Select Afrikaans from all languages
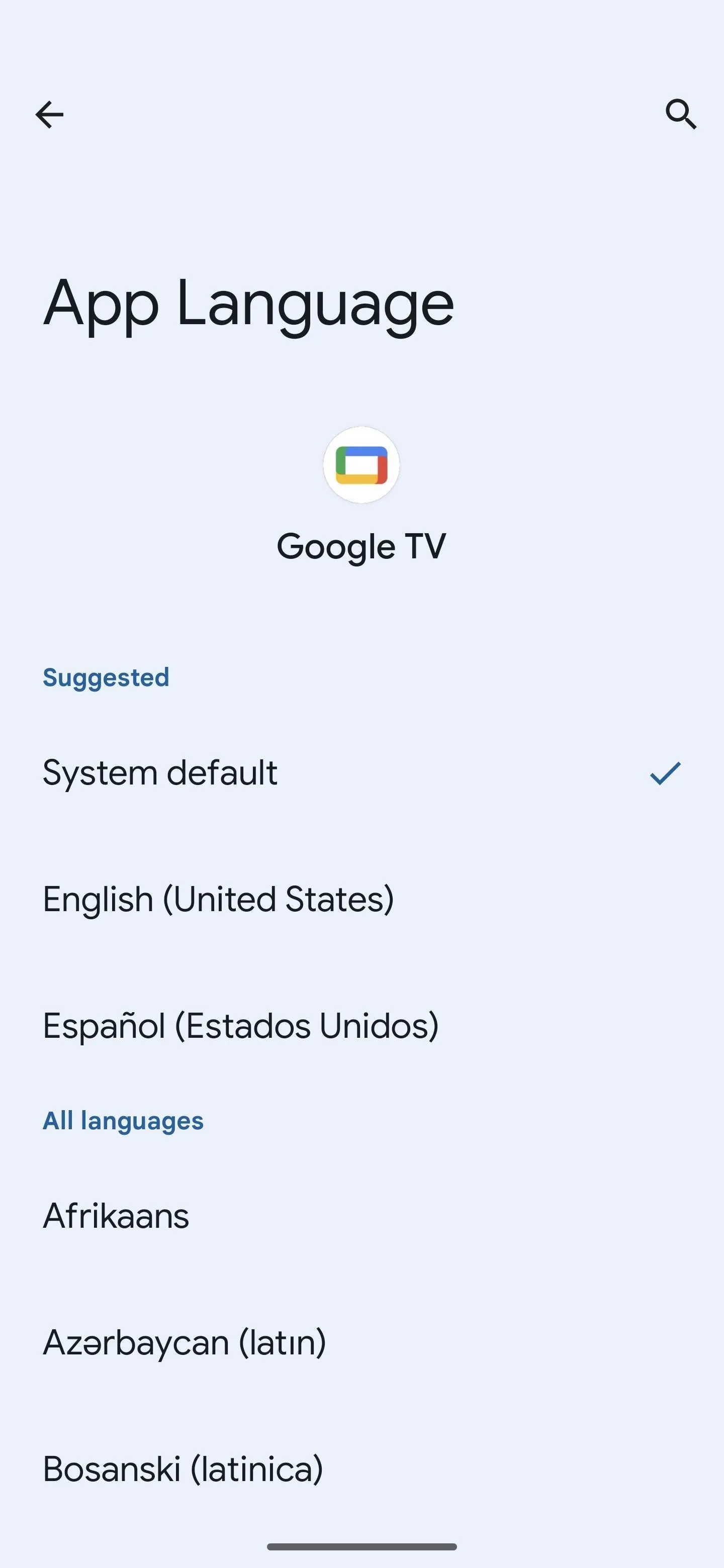Viewport: 724px width, 1568px height. coord(361,1216)
